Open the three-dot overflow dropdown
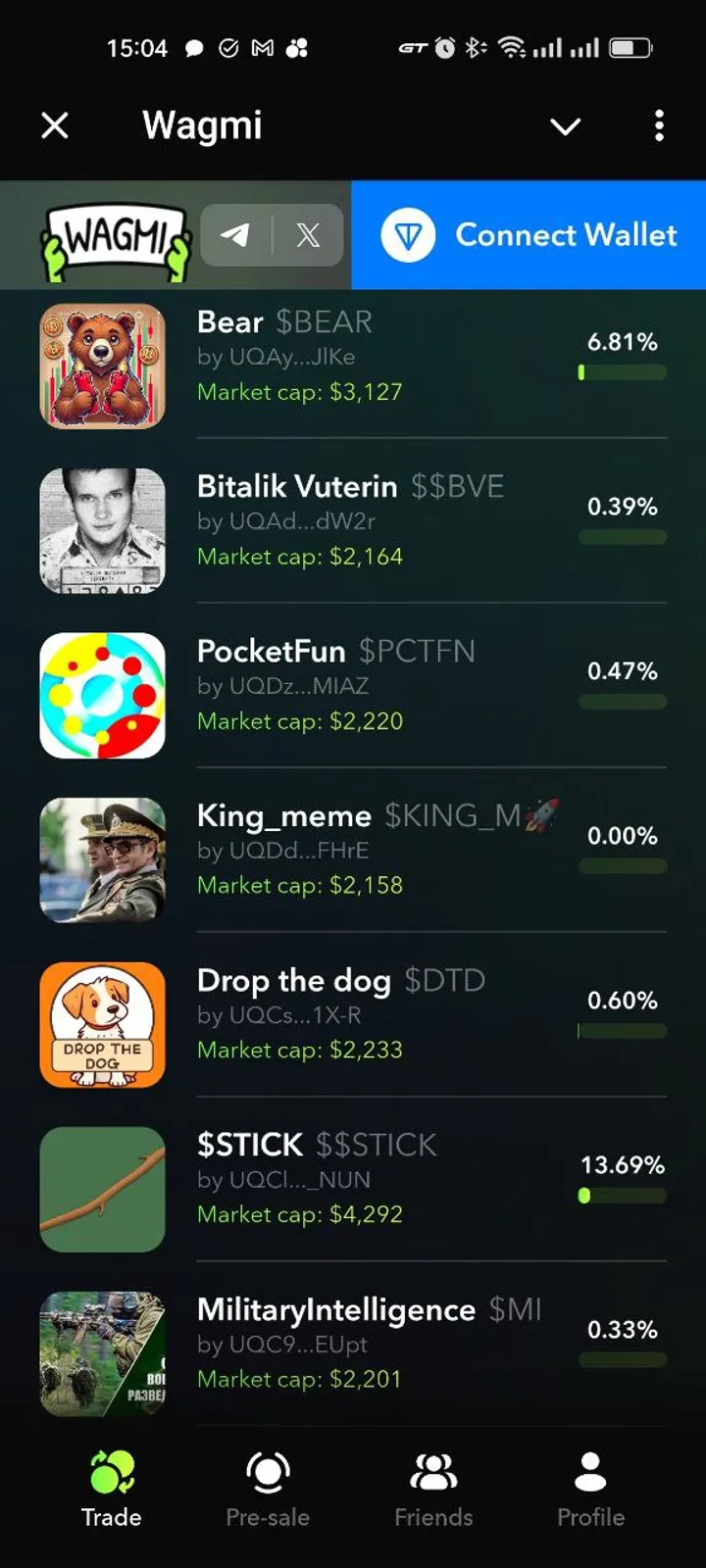This screenshot has width=706, height=1568. click(659, 125)
